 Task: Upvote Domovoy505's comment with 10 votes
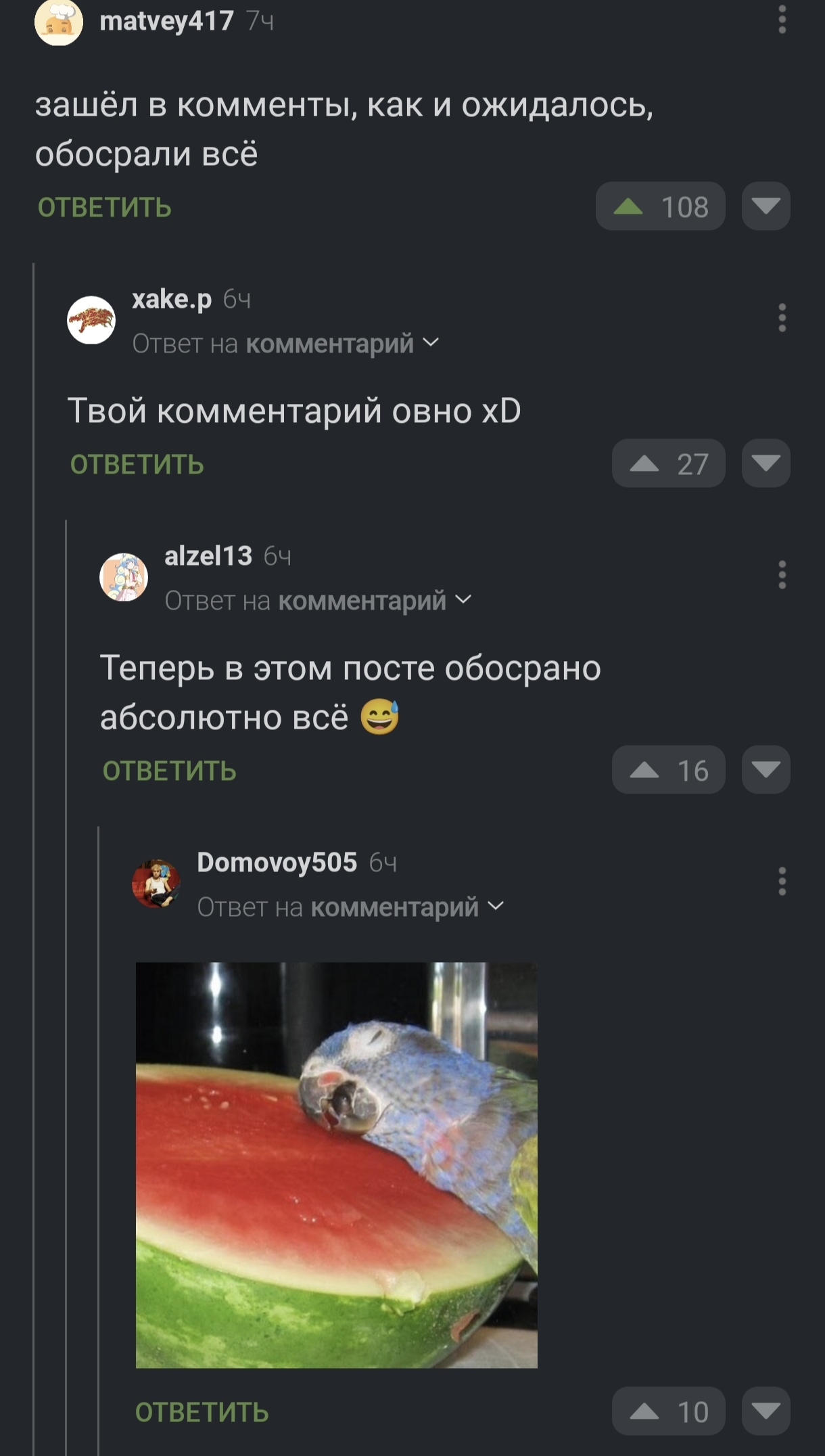pyautogui.click(x=668, y=1411)
